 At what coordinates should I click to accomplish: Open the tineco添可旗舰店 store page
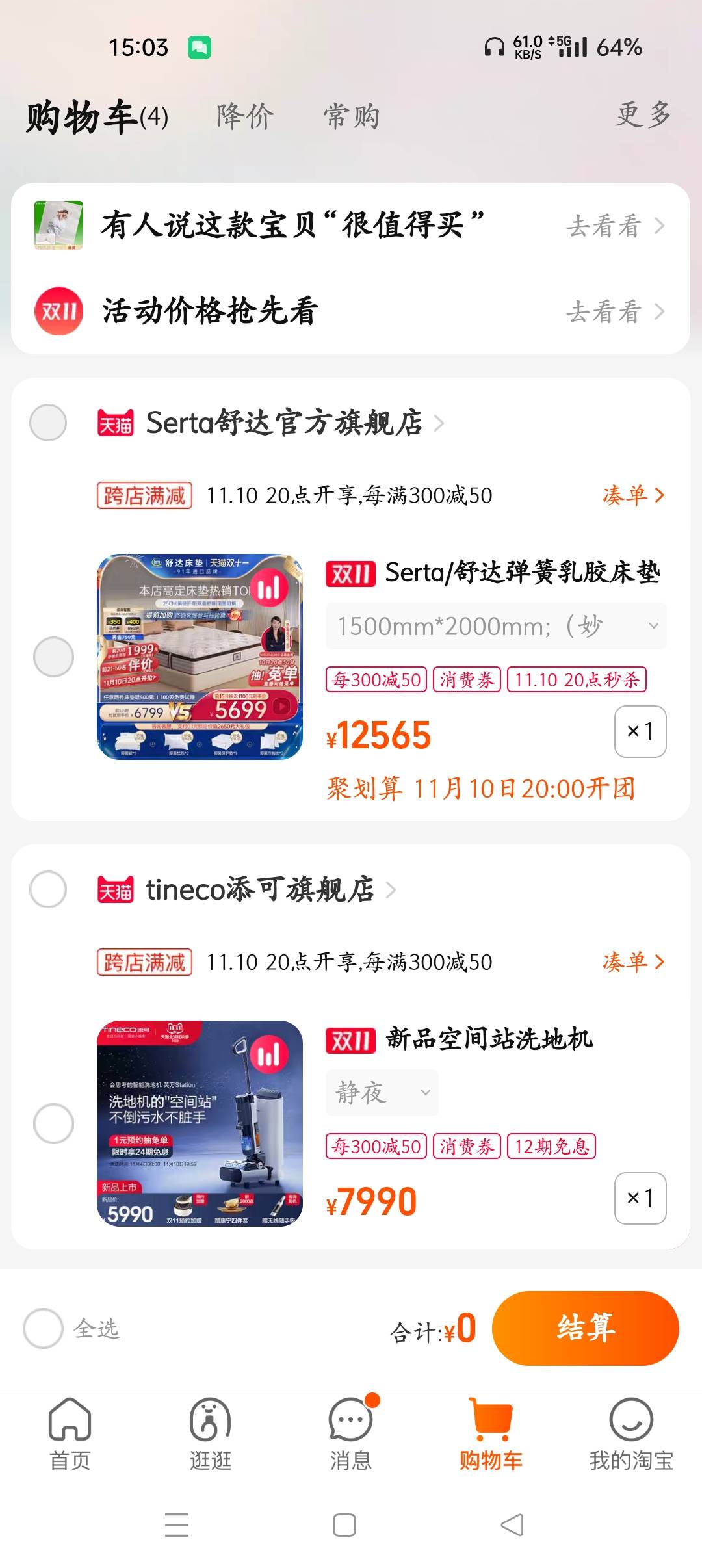point(260,889)
